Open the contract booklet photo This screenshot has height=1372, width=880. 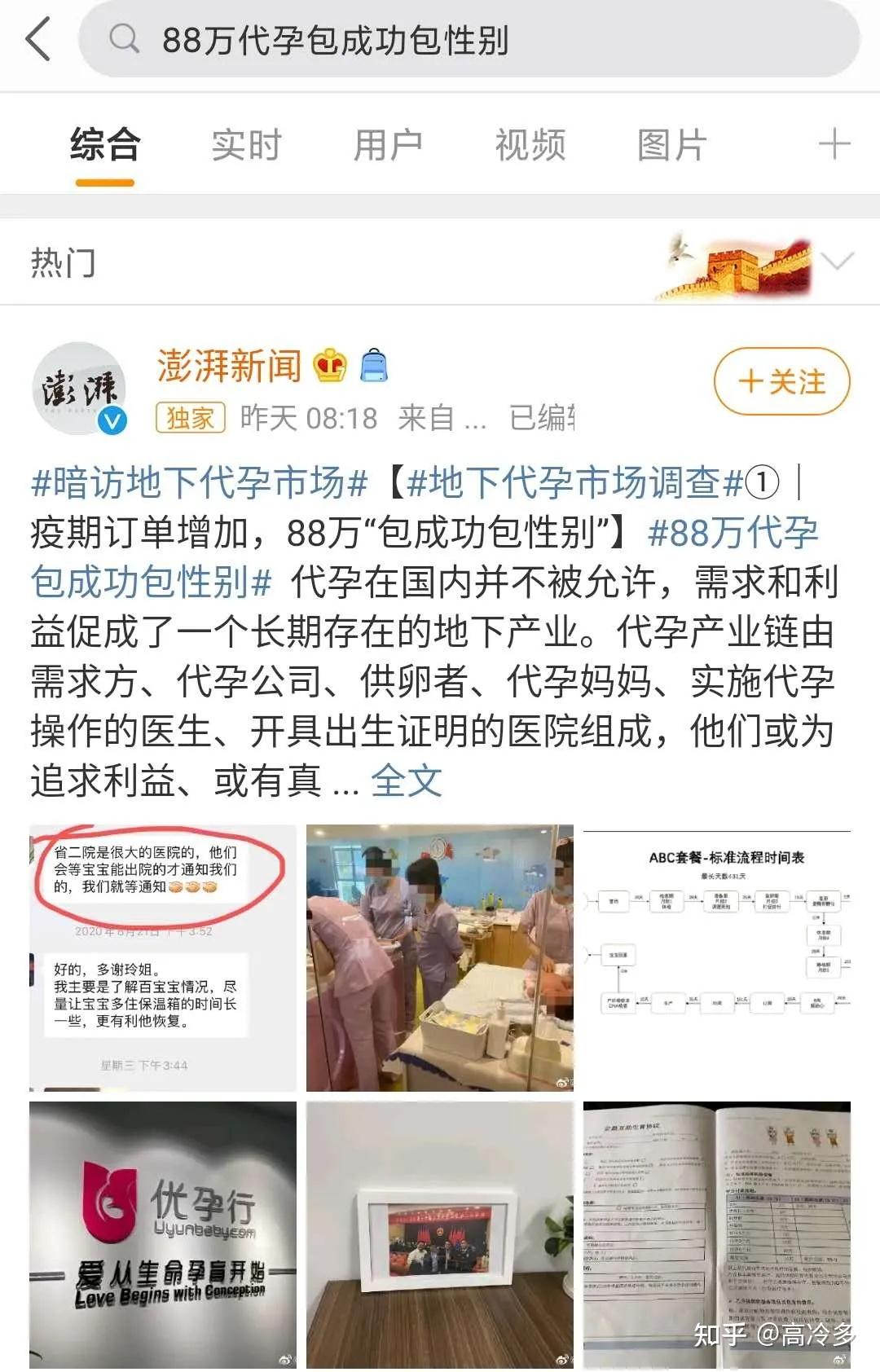716,1234
